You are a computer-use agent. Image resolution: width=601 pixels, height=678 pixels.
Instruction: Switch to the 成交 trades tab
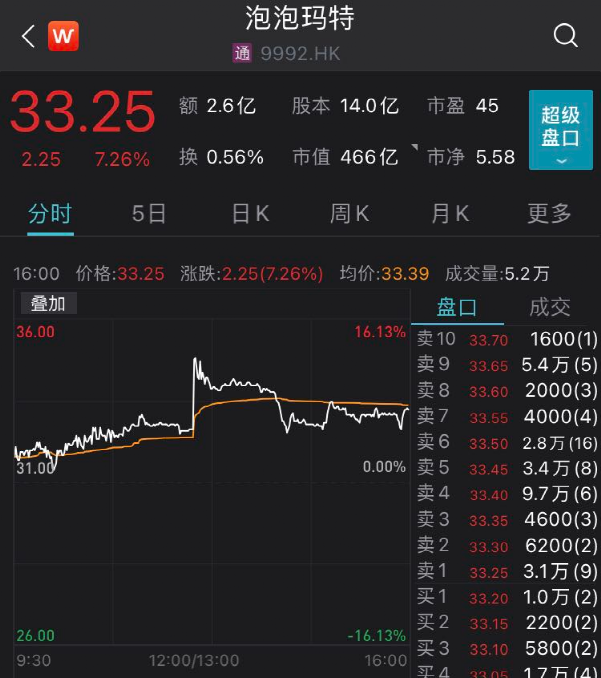coord(550,307)
